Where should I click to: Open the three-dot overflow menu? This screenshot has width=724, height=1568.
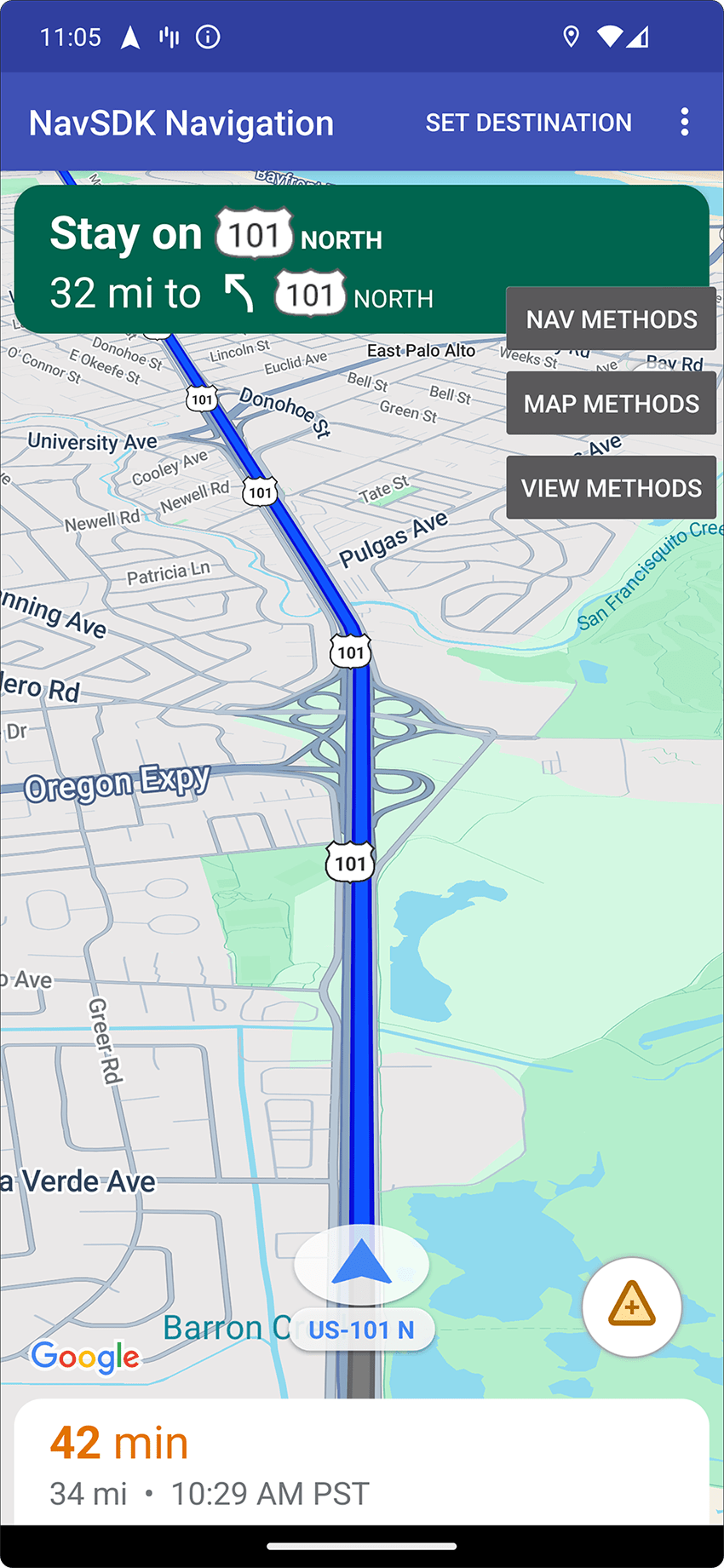click(684, 123)
